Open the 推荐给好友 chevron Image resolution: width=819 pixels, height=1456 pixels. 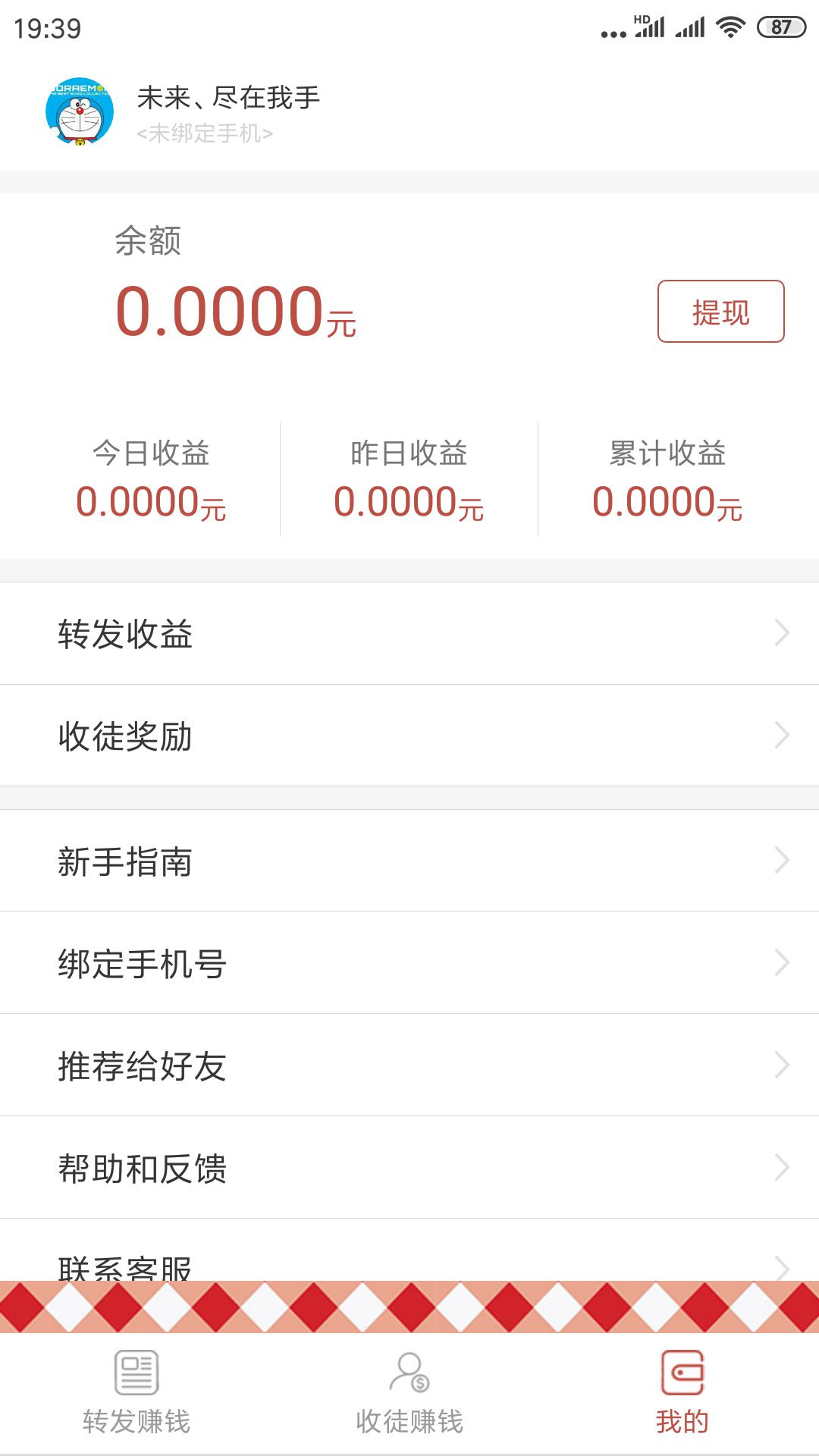pos(783,1065)
